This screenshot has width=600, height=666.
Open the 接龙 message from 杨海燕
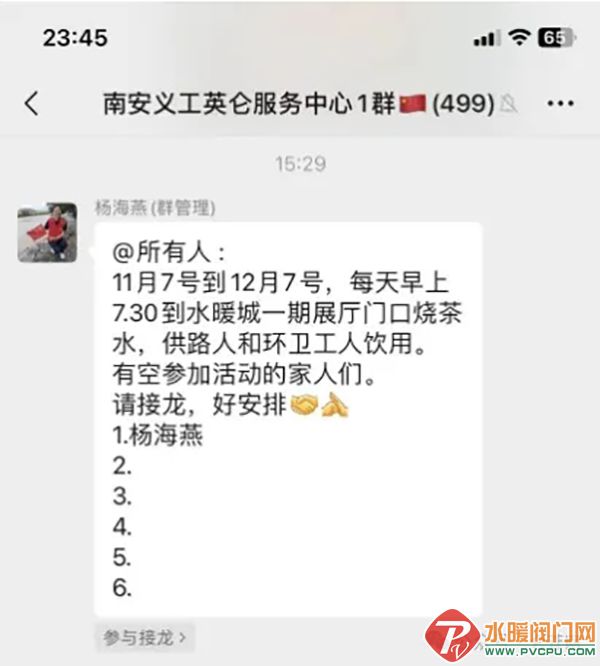point(288,420)
